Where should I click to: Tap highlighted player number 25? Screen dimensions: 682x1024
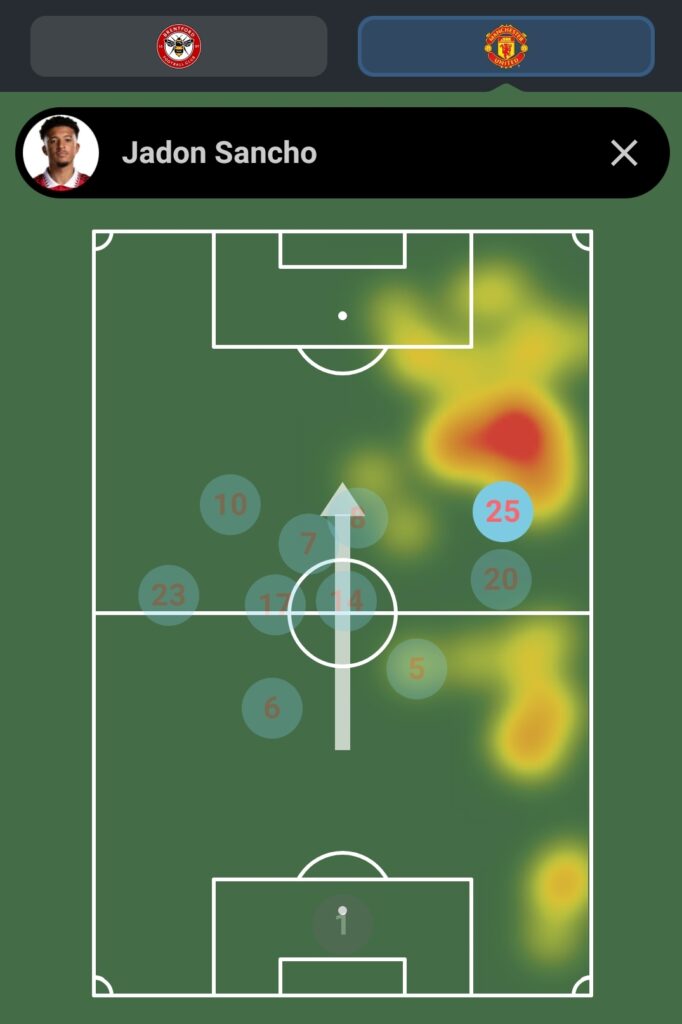[x=503, y=512]
